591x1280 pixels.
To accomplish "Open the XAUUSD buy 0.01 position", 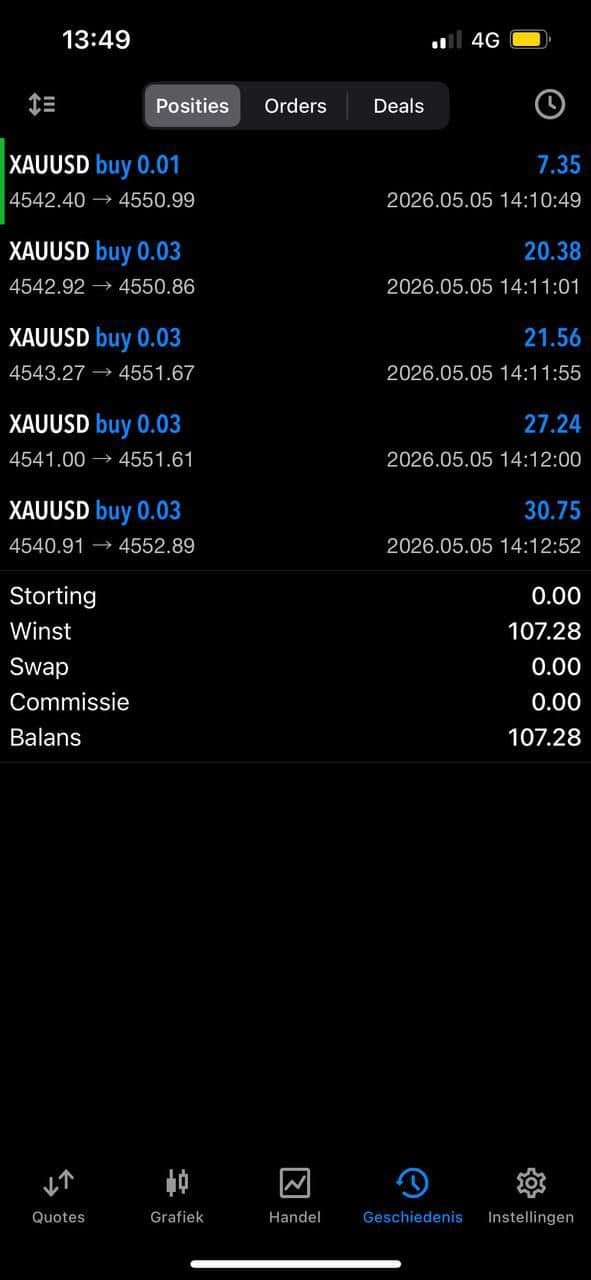I will [x=295, y=181].
